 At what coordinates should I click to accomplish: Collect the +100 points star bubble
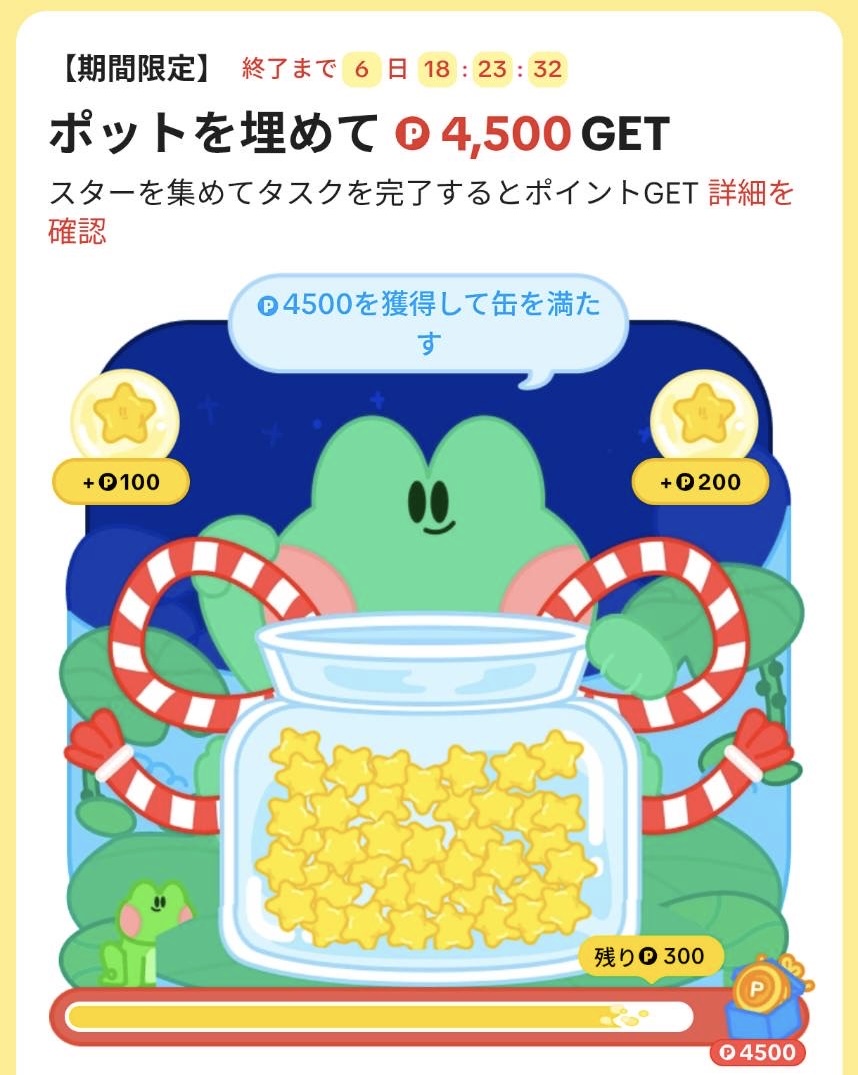pos(122,417)
